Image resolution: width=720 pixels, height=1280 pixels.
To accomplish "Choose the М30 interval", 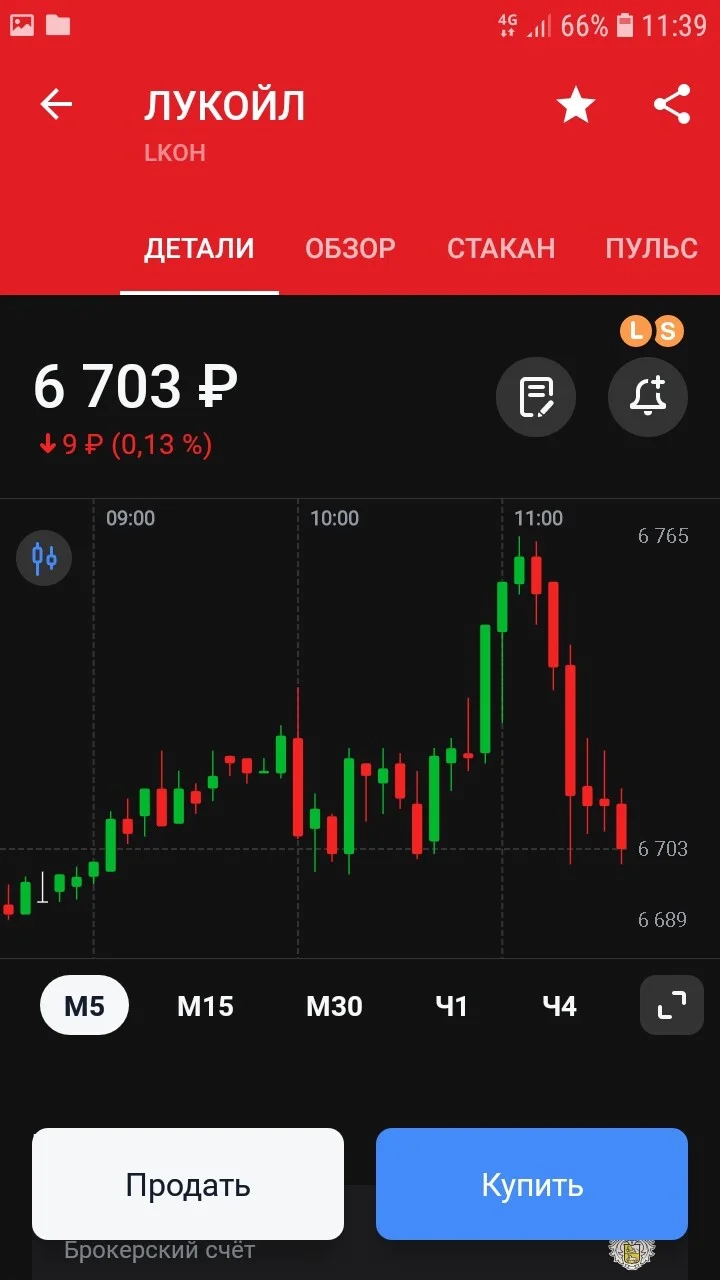I will [x=334, y=1005].
